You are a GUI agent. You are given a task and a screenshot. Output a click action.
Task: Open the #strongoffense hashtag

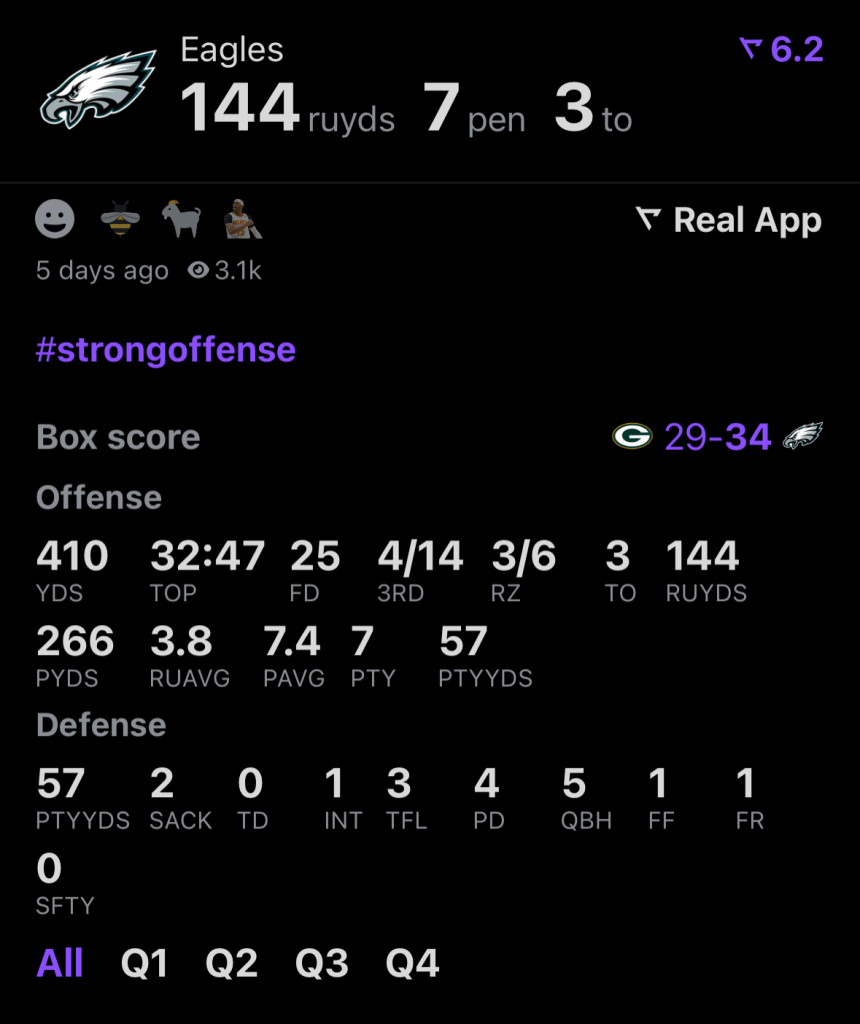click(166, 350)
